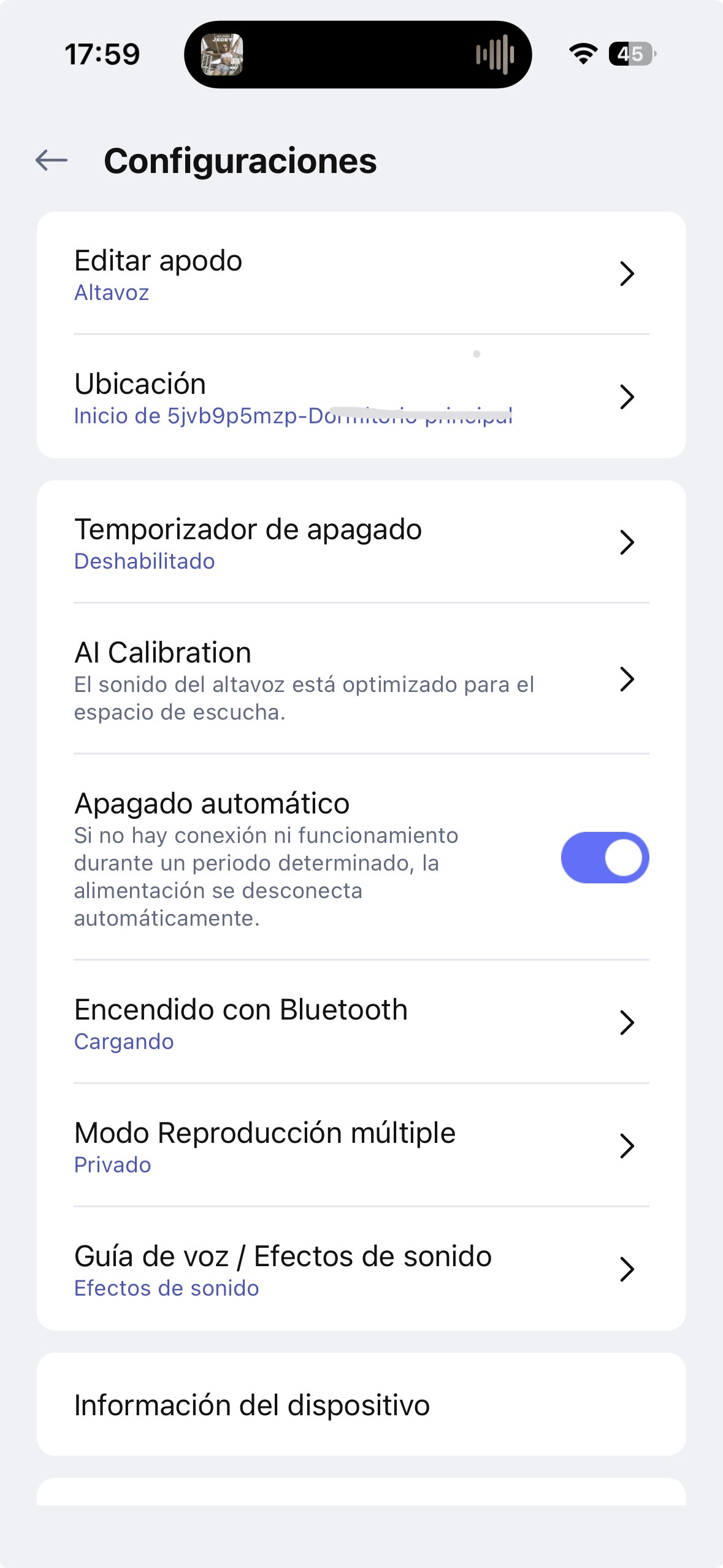Open Modo Reproducción múltiple
This screenshot has width=723, height=1568.
tap(361, 1146)
